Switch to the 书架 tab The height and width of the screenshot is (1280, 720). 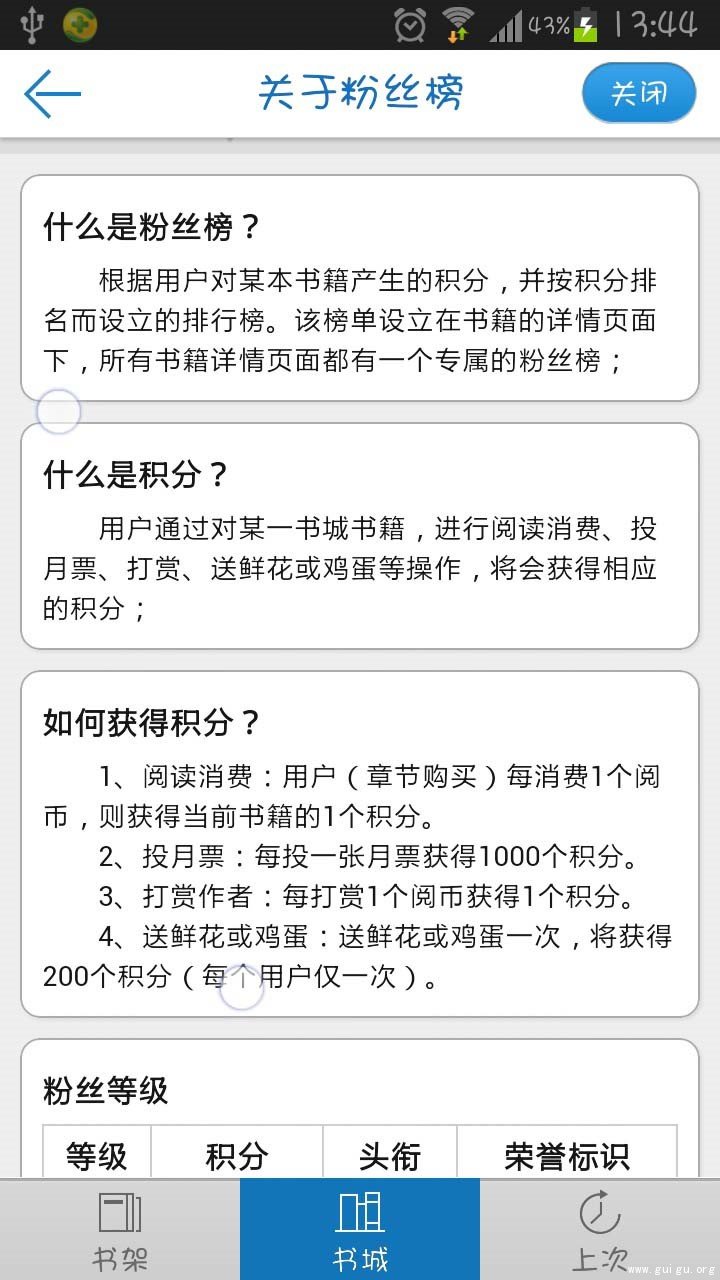120,1229
